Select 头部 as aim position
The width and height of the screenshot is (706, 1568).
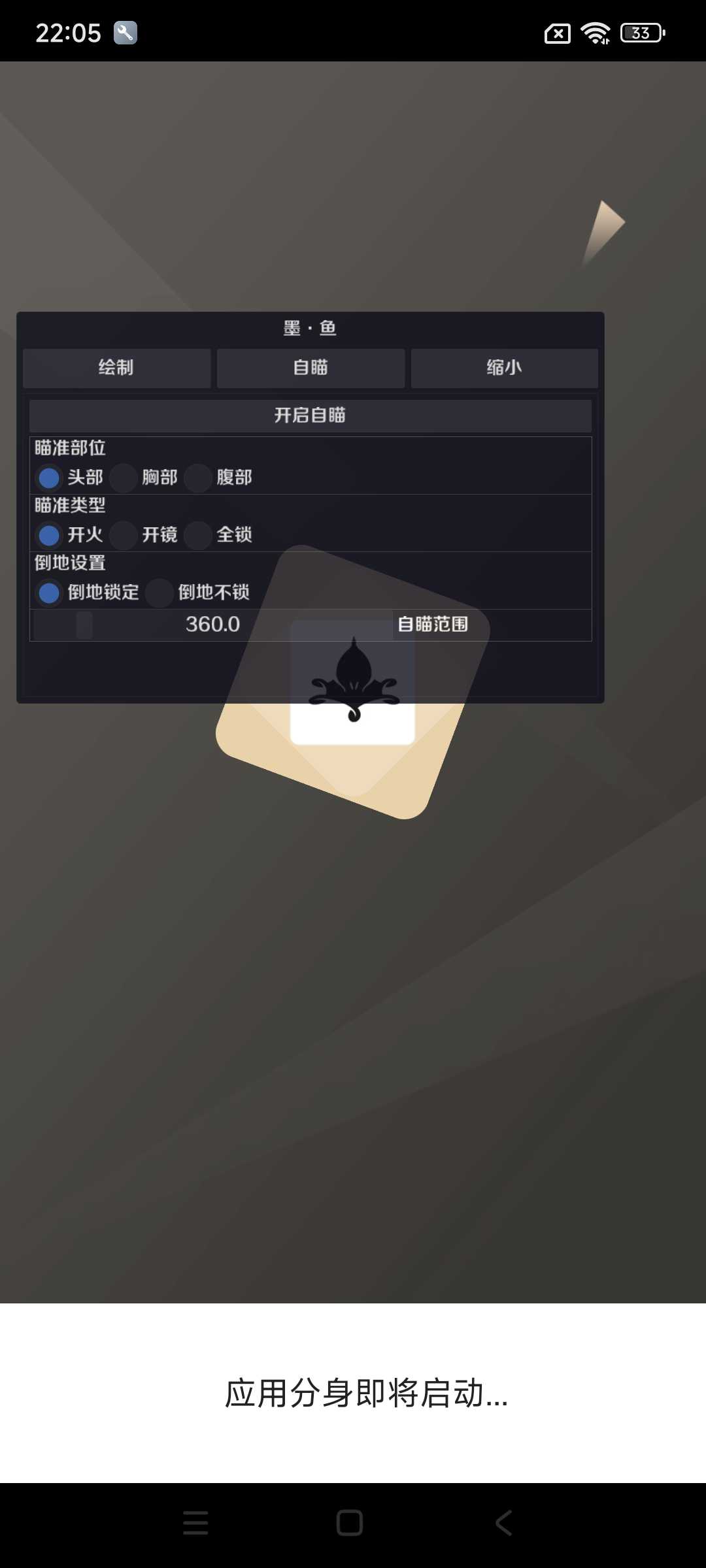pos(49,478)
